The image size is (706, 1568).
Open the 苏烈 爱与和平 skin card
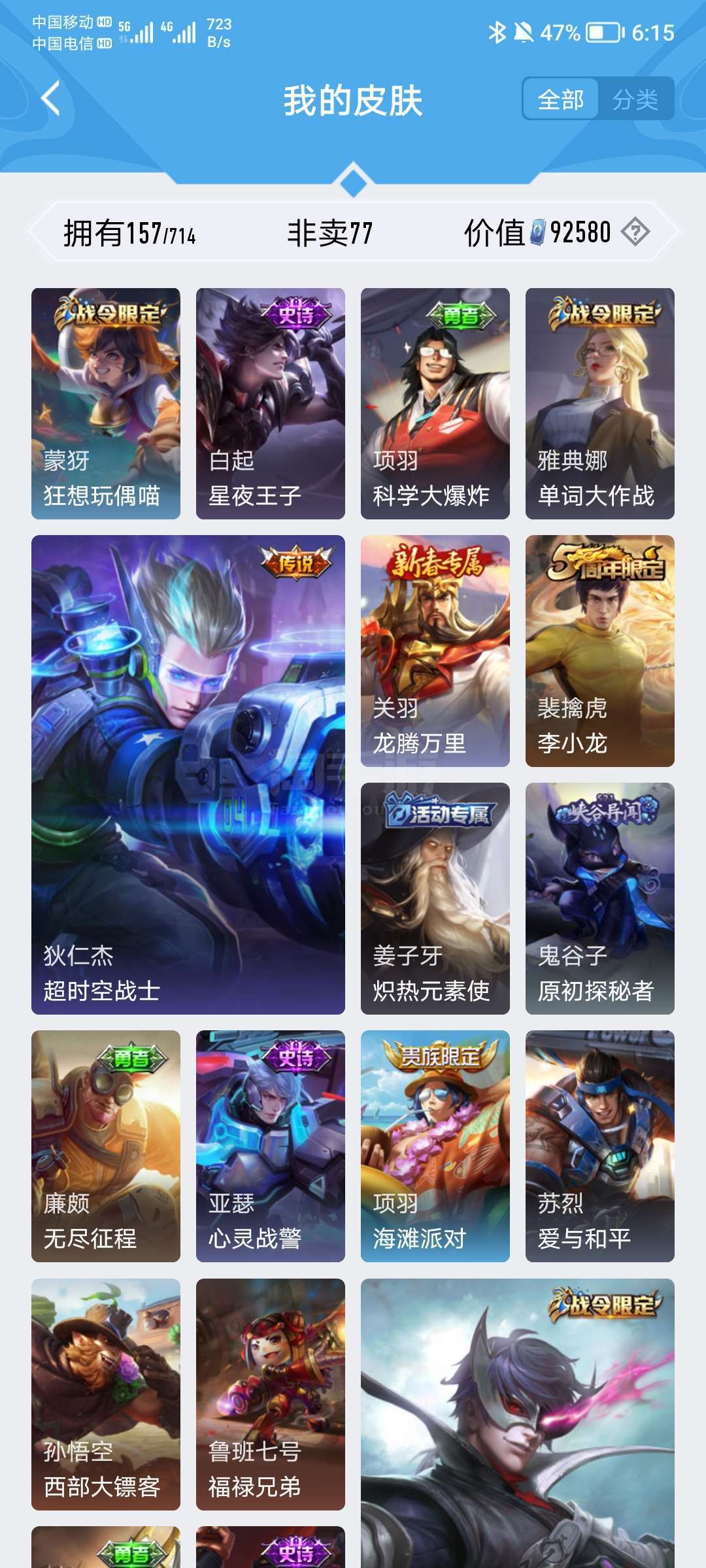600,1146
